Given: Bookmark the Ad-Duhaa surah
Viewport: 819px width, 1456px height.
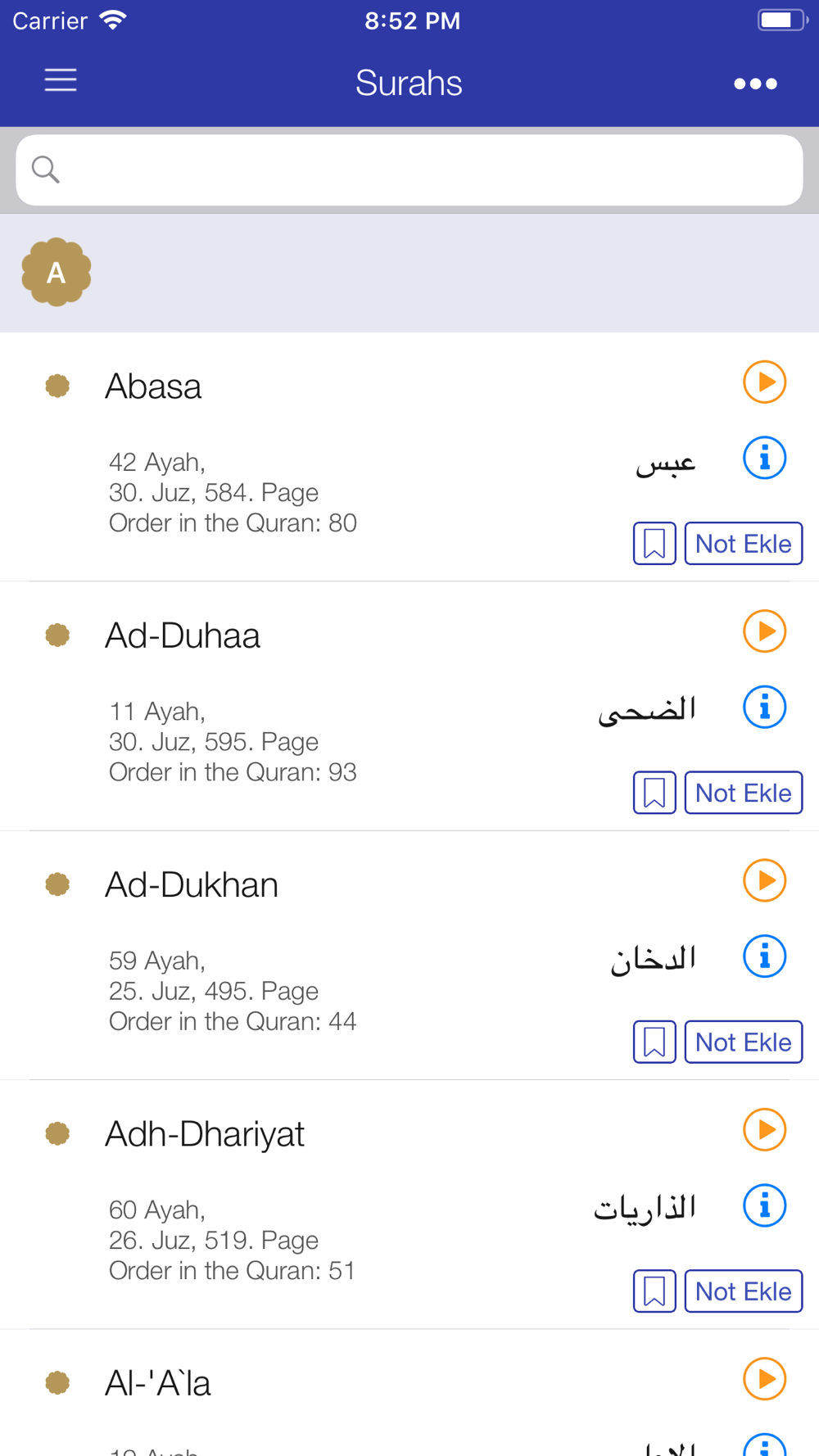Looking at the screenshot, I should 654,793.
